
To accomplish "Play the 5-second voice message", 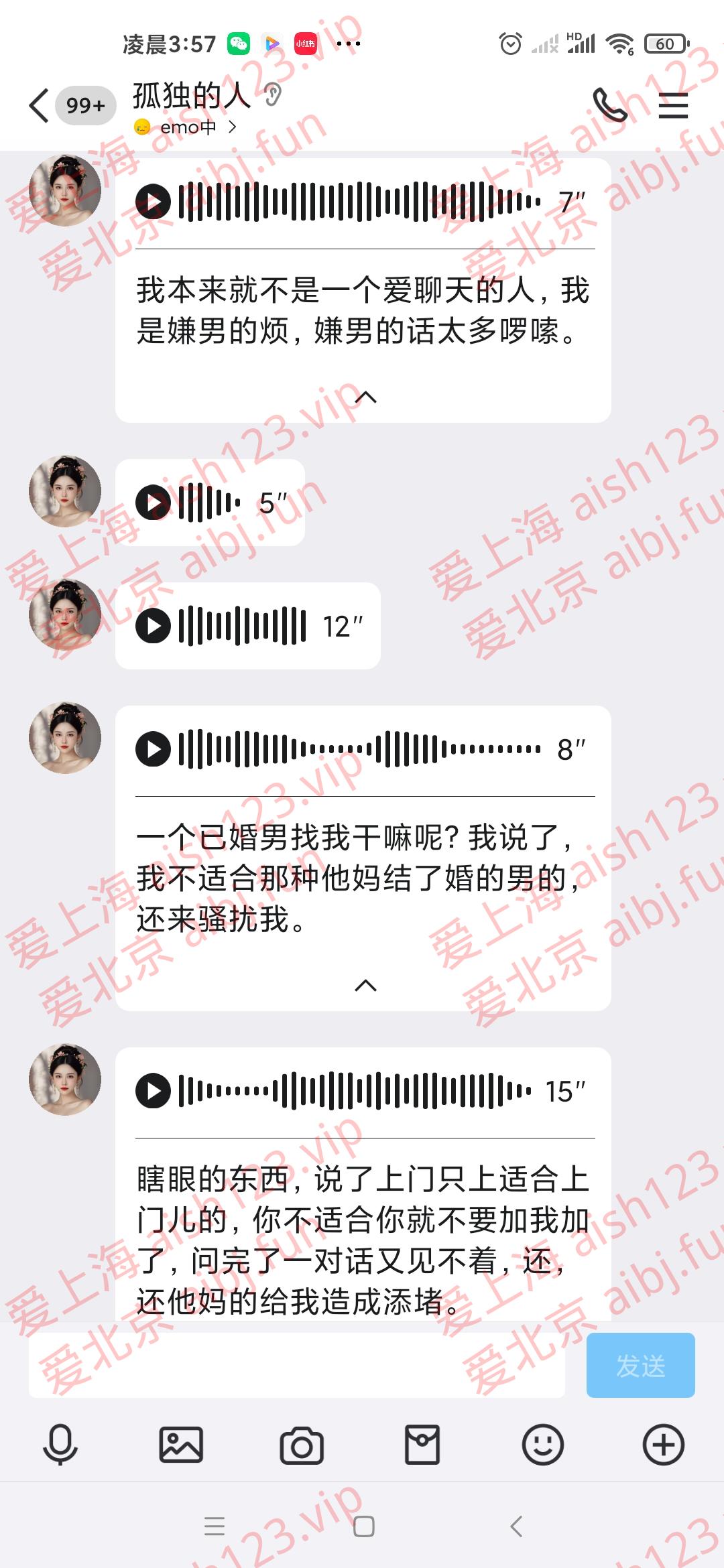I will (153, 503).
